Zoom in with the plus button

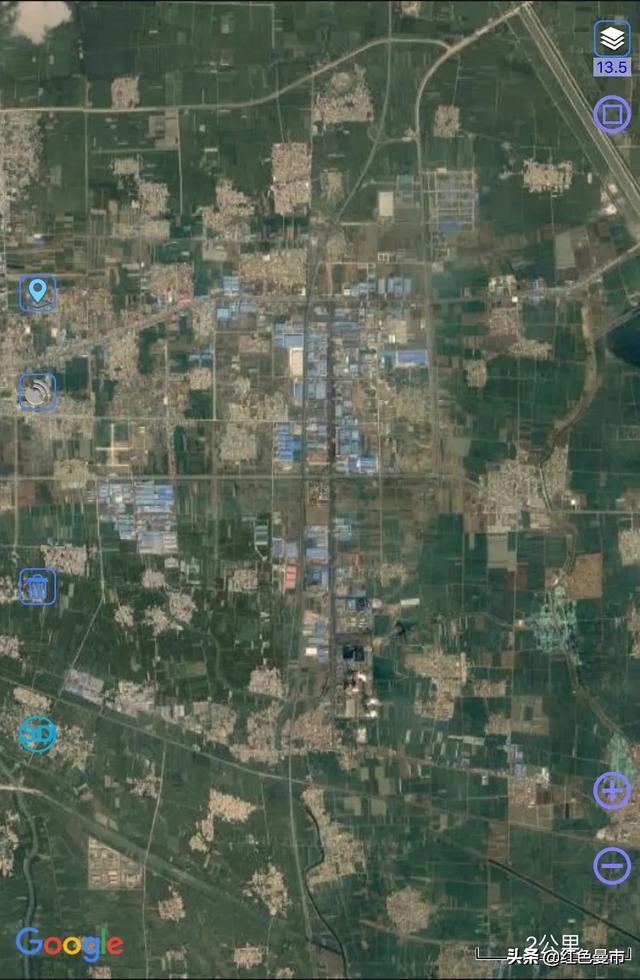click(x=612, y=791)
